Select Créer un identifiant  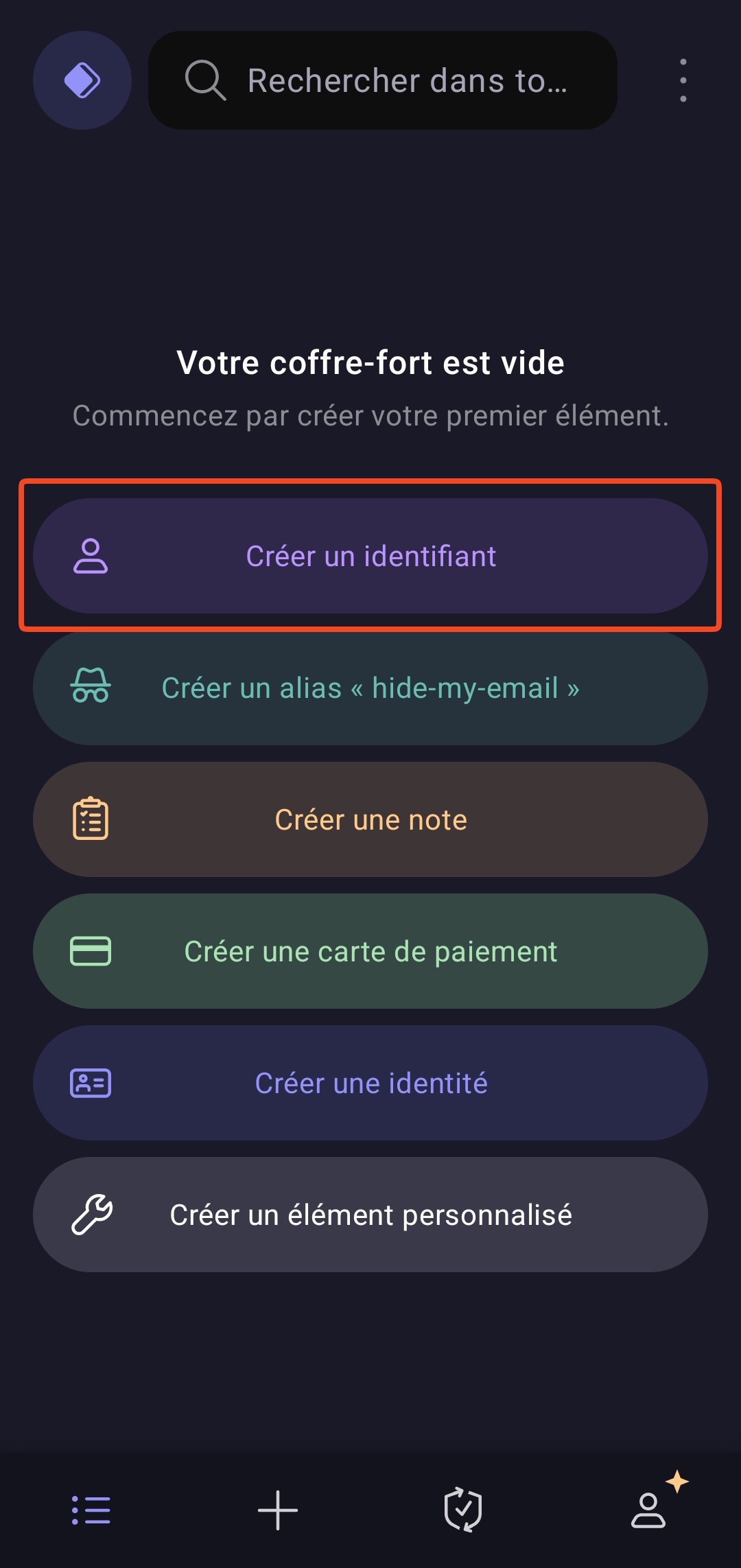pyautogui.click(x=370, y=556)
